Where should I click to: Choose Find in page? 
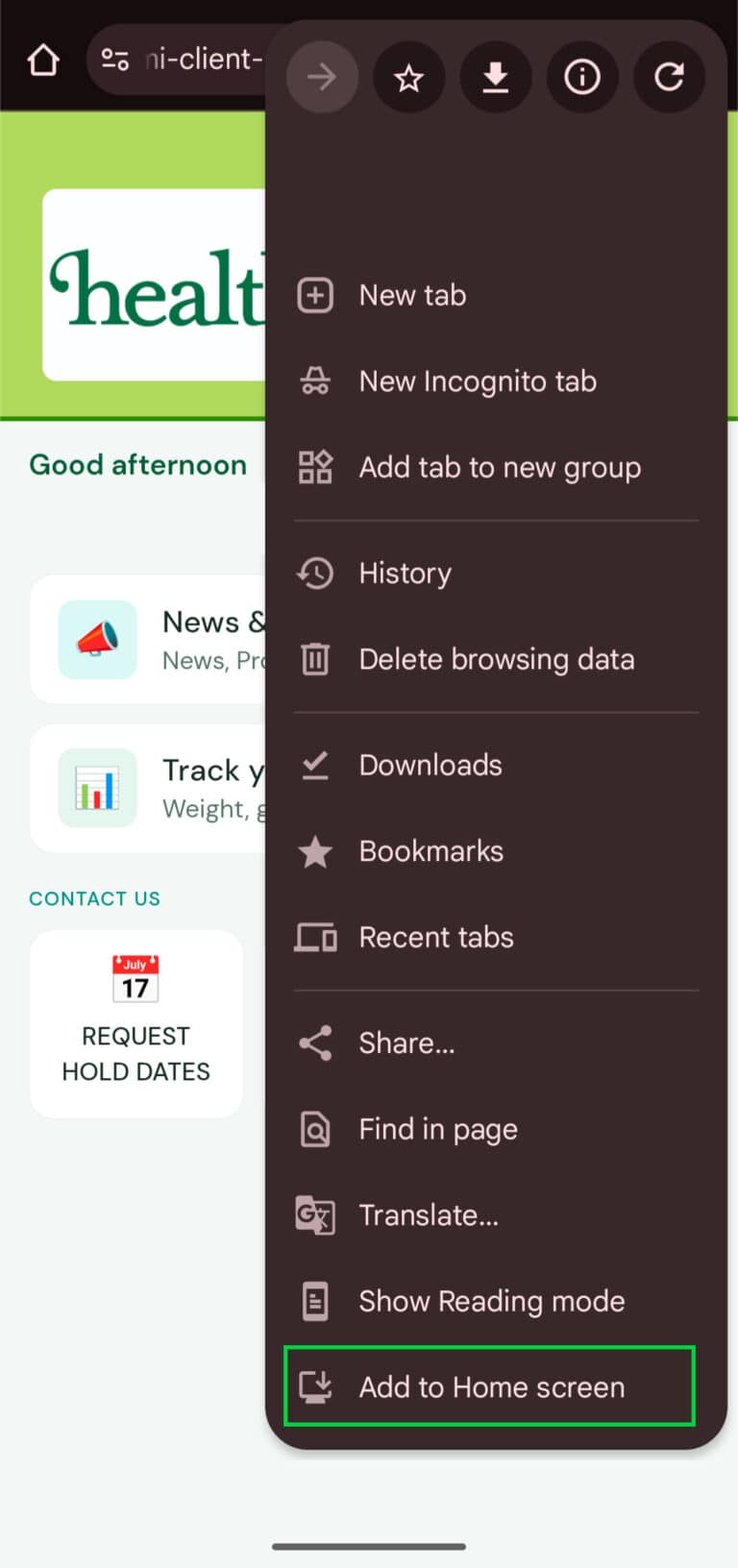click(437, 1130)
